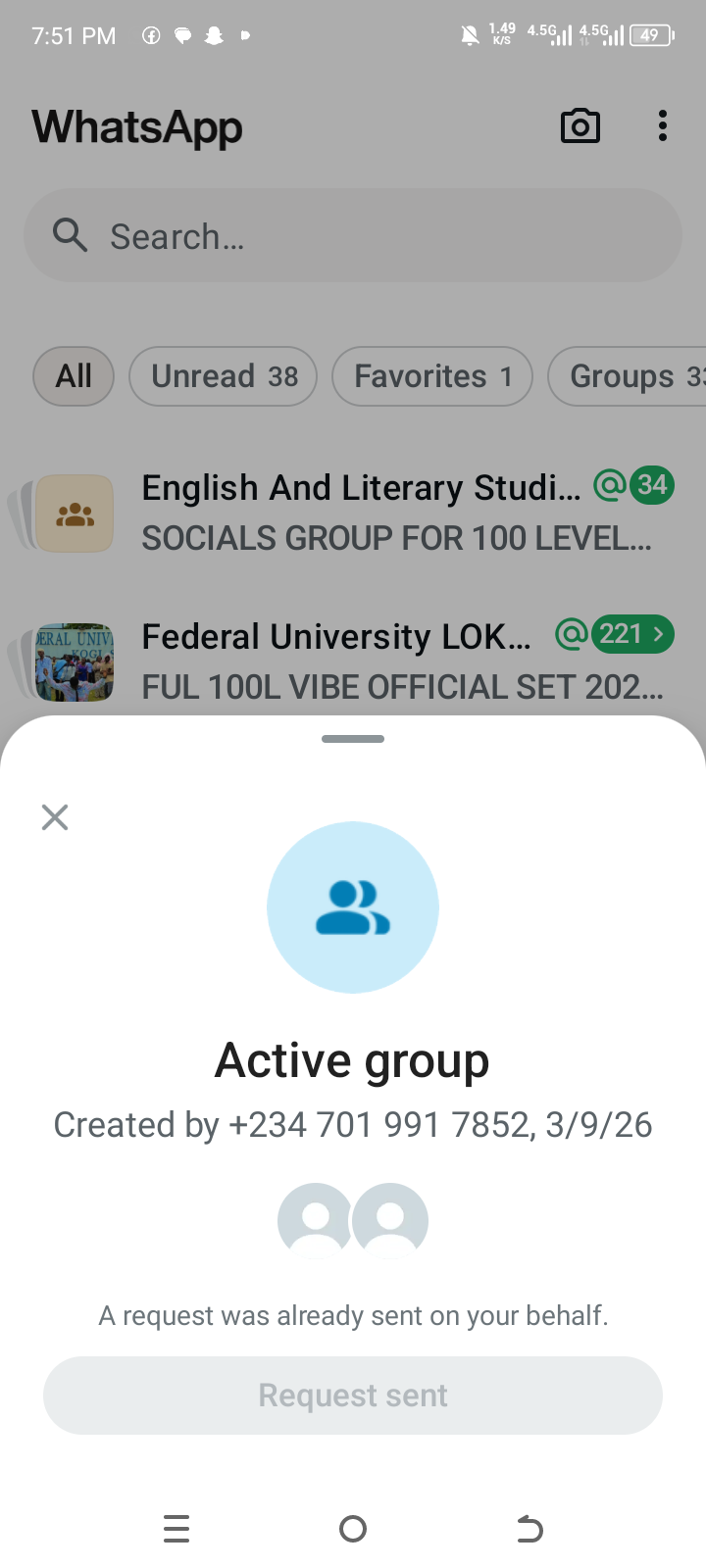Go to the phone's home screen
706x1568 pixels.
(x=353, y=1529)
